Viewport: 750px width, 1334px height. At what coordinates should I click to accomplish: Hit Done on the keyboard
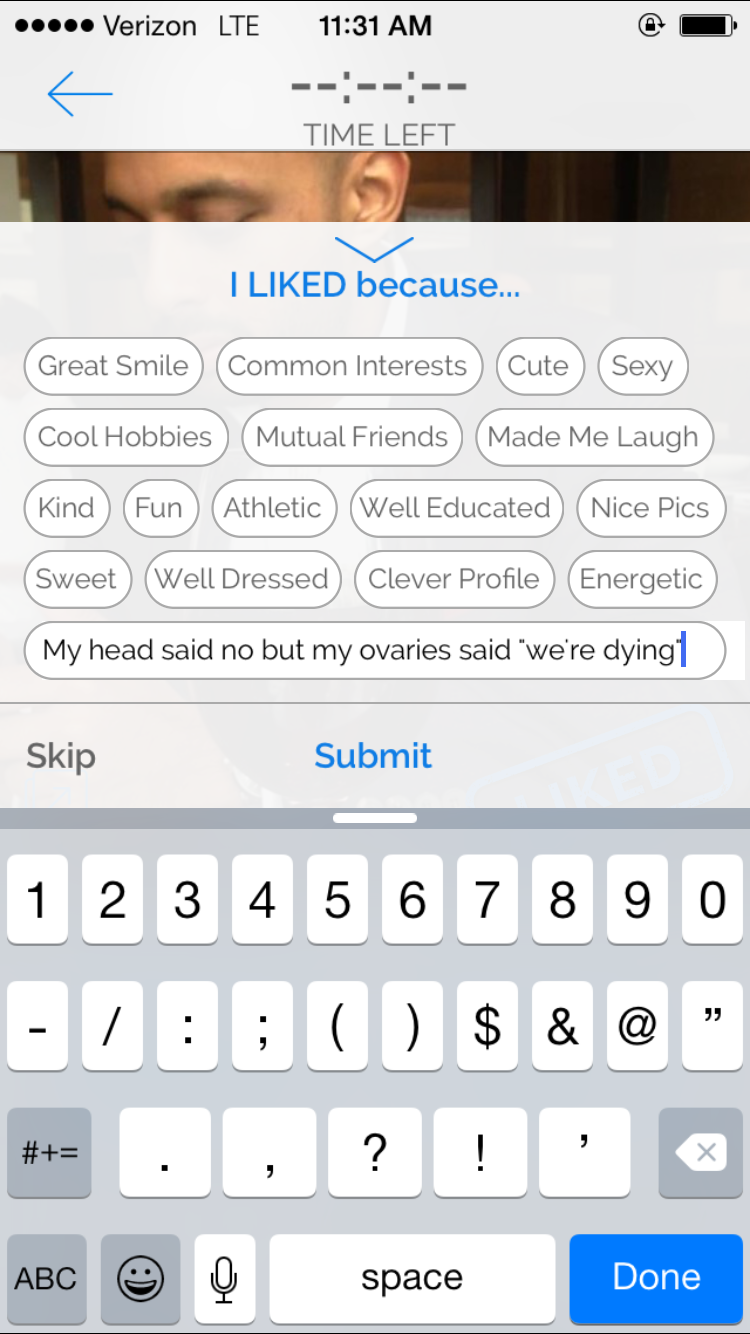click(656, 1277)
